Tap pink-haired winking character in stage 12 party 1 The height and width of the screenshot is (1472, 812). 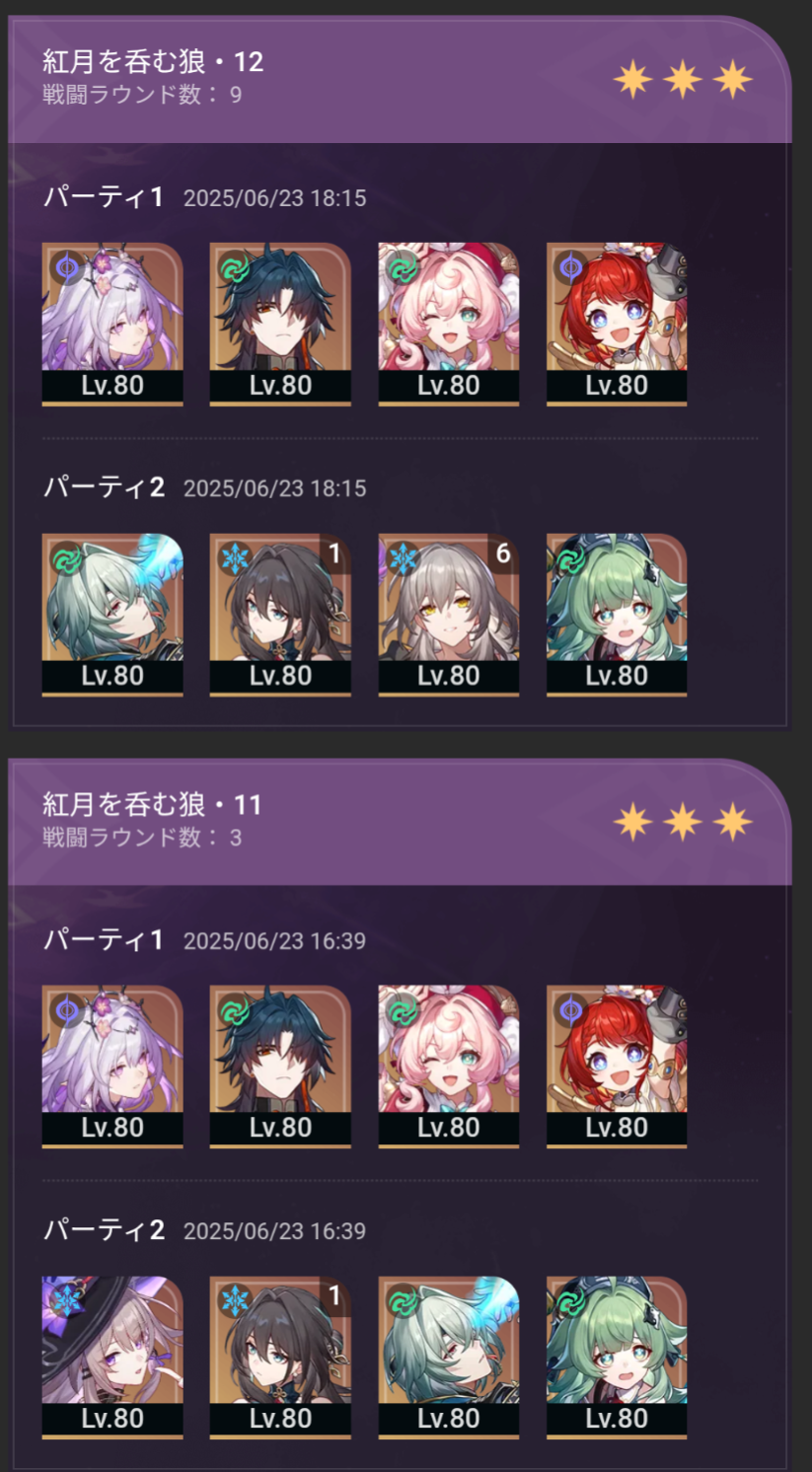(449, 324)
